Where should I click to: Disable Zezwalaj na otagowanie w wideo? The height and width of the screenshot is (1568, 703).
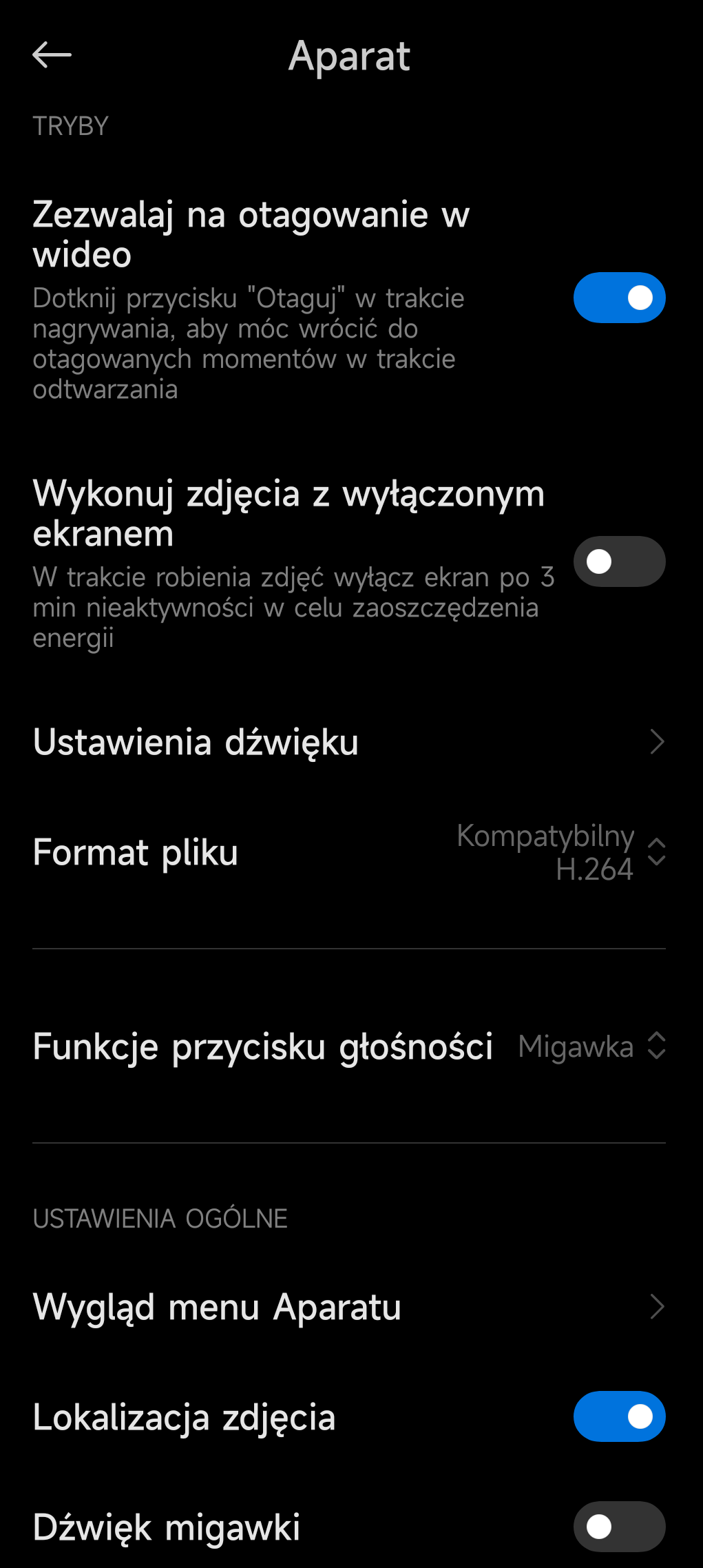[619, 298]
